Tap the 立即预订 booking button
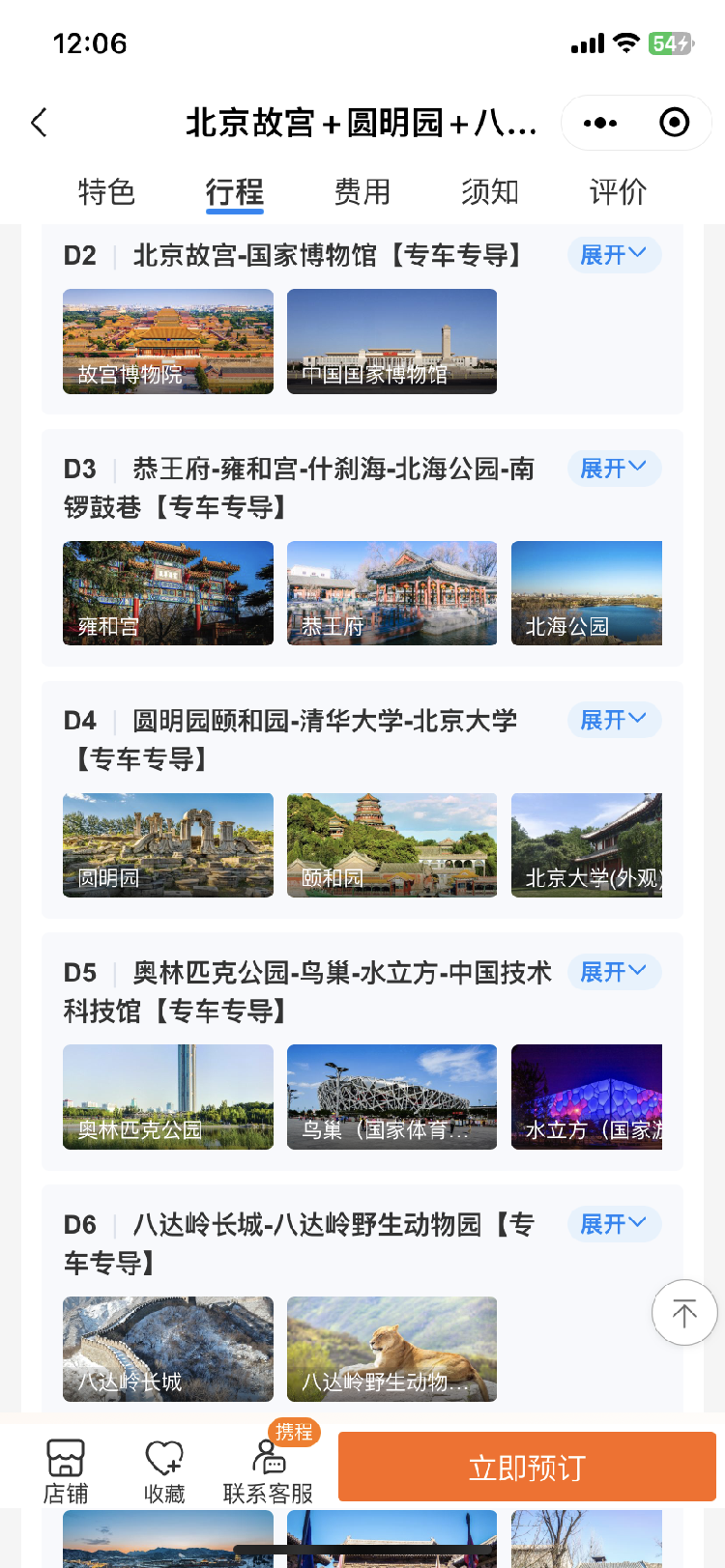The image size is (725, 1568). coord(525,1467)
